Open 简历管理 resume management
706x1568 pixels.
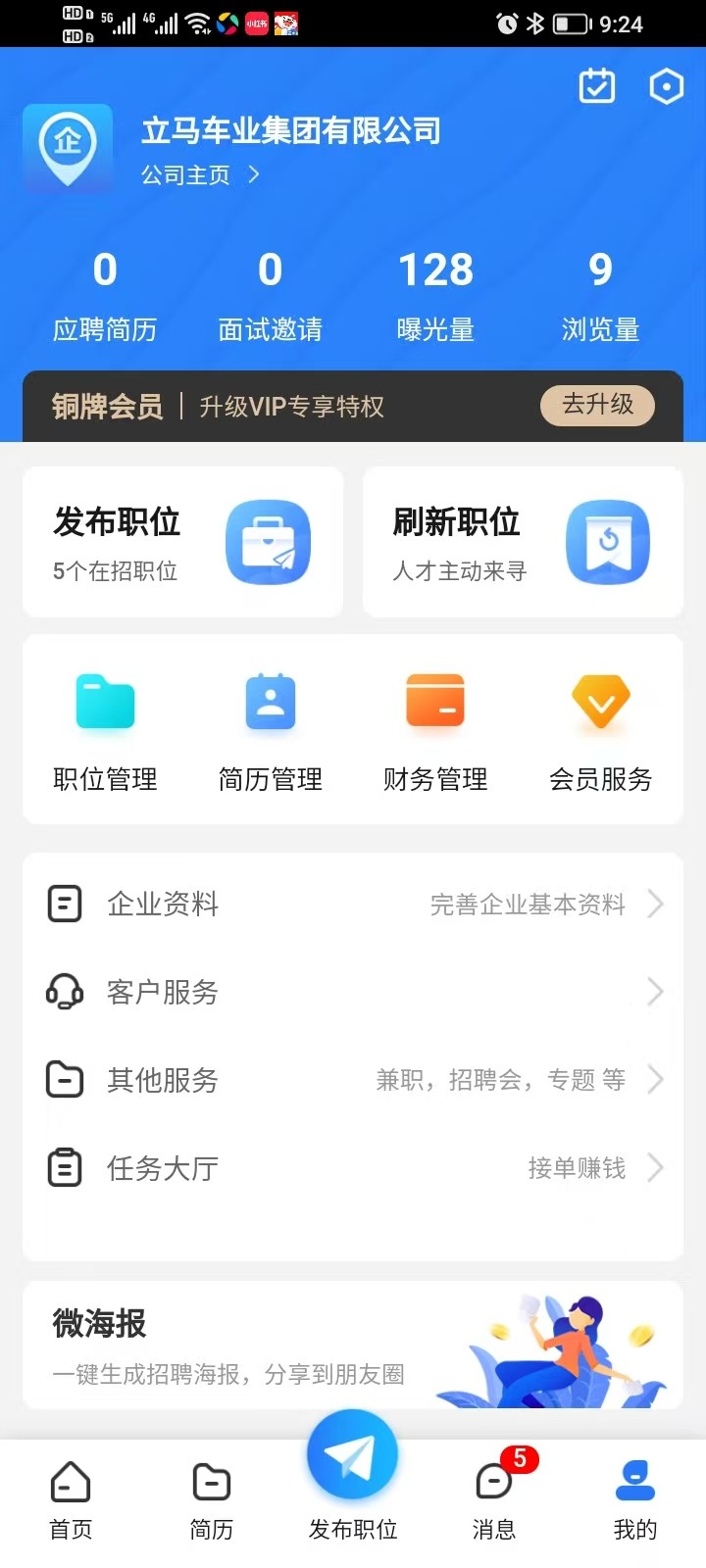coord(271,730)
